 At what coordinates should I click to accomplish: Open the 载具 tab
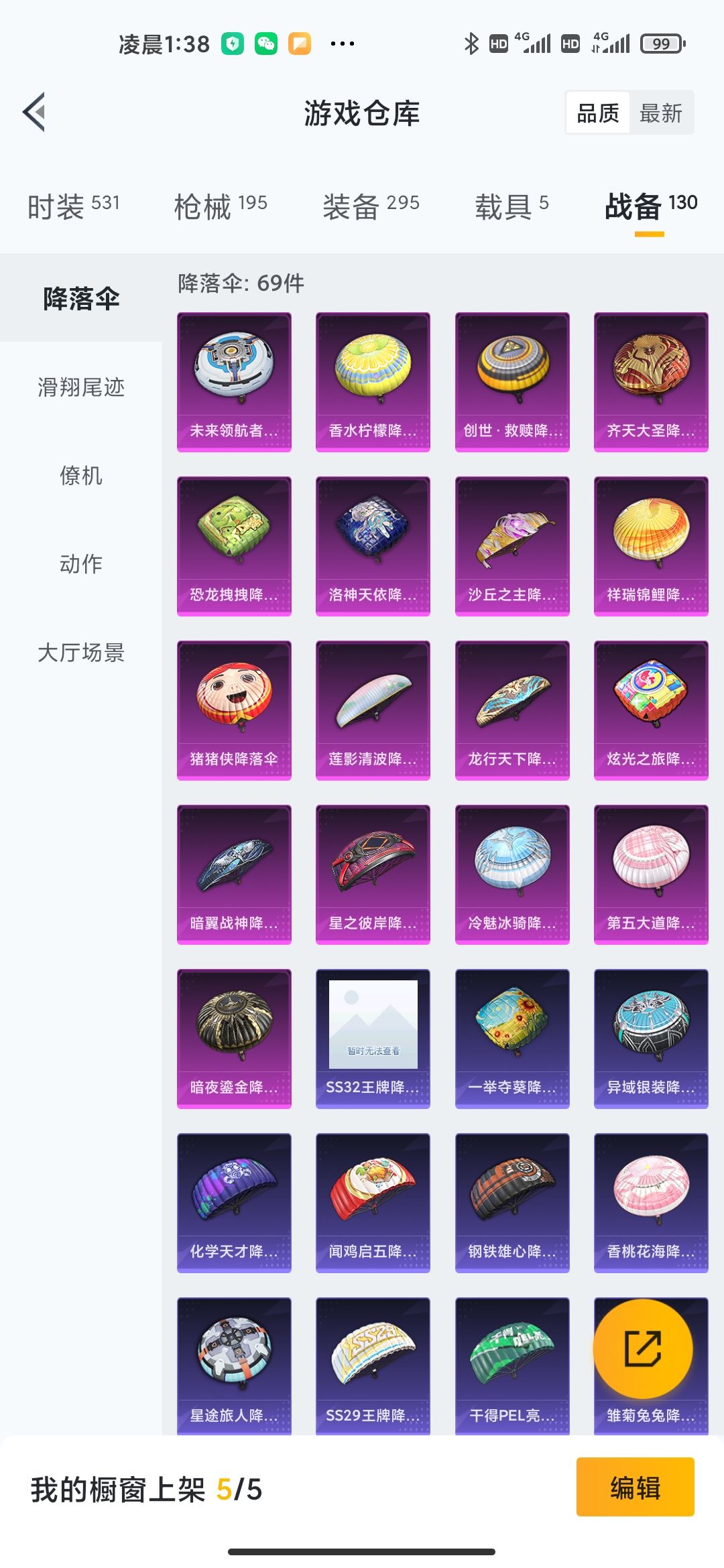(511, 206)
